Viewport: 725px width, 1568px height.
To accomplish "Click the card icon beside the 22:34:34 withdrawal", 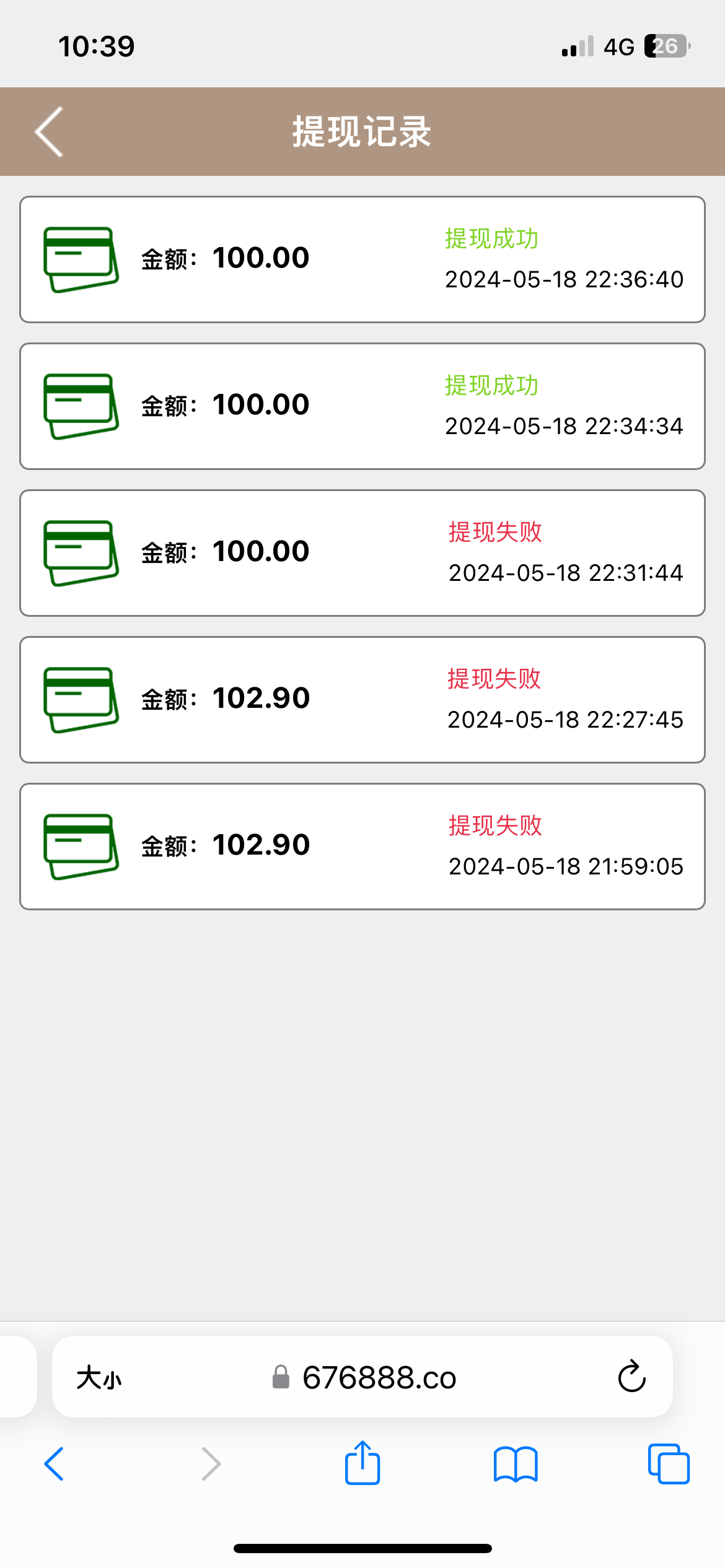I will tap(81, 403).
